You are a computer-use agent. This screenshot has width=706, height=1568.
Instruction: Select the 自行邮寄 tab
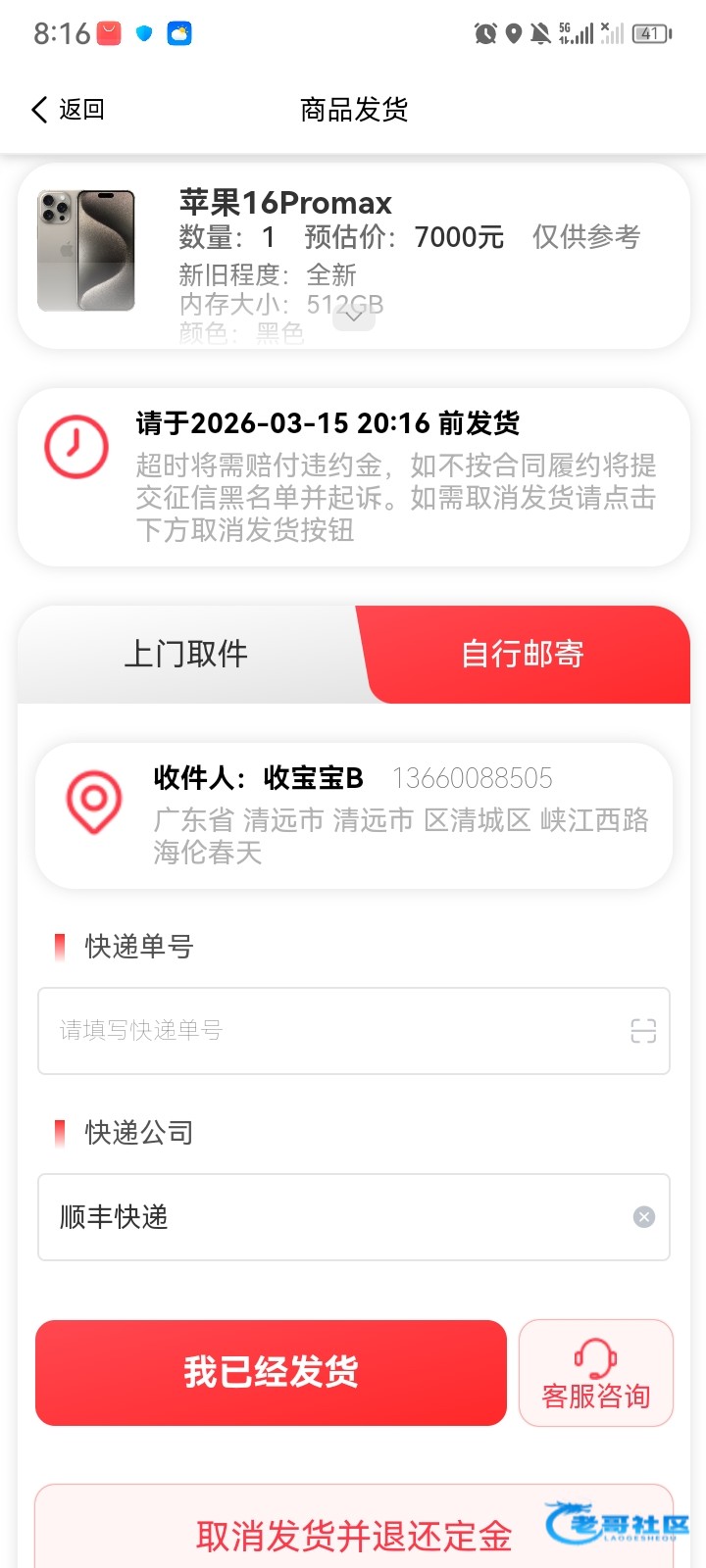tap(523, 654)
